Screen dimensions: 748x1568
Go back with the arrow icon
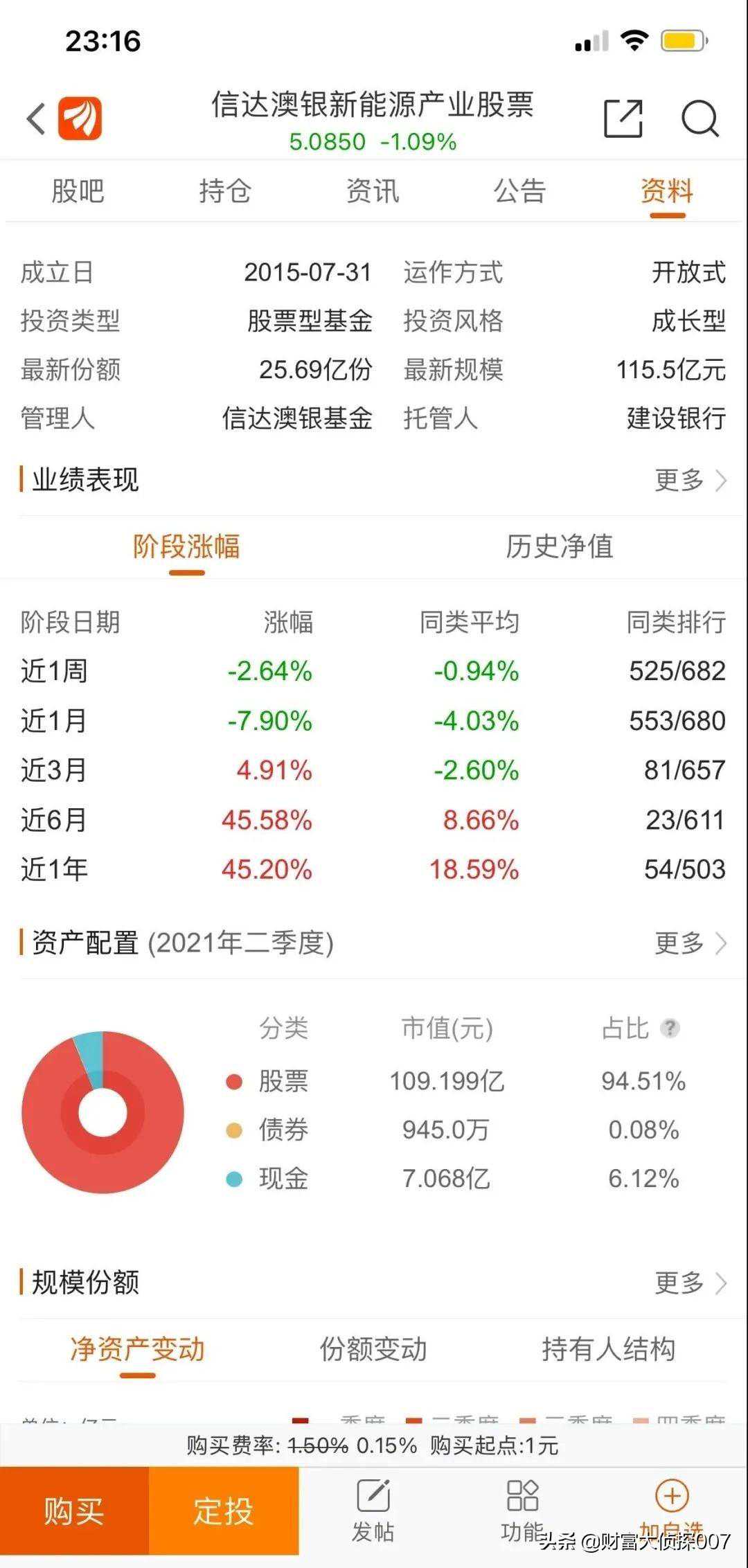click(37, 118)
